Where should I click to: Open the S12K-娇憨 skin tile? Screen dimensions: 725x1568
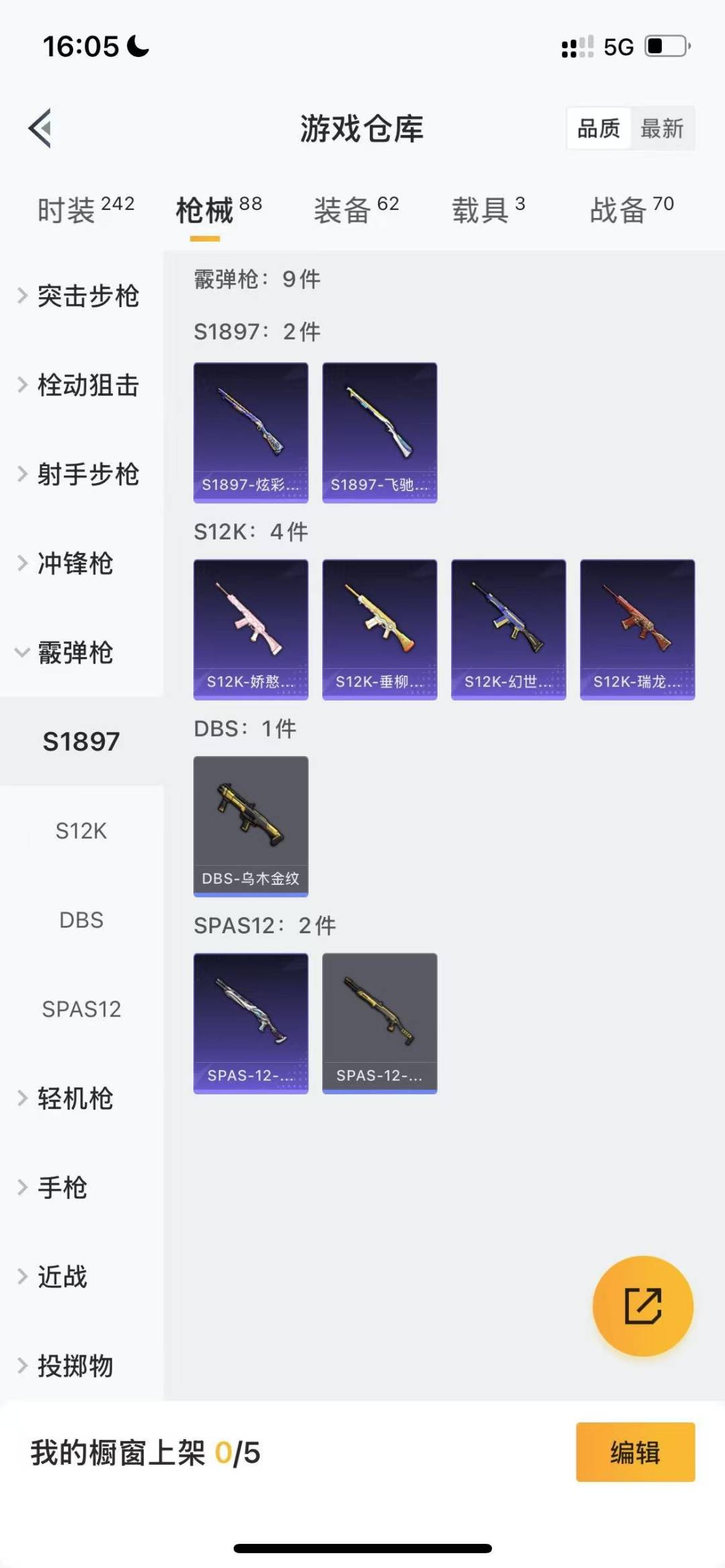click(251, 629)
